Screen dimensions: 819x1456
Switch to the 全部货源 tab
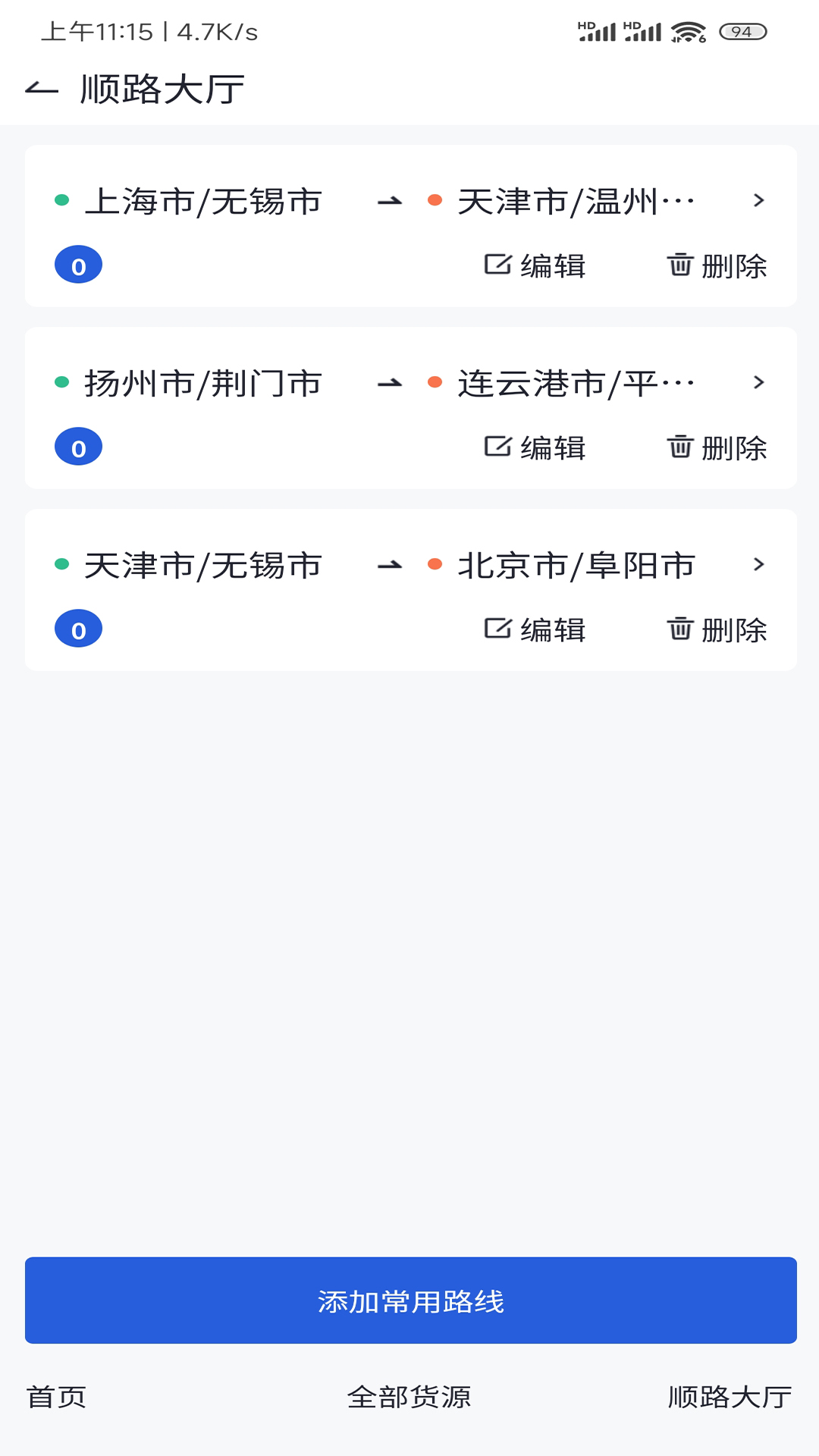[409, 1397]
